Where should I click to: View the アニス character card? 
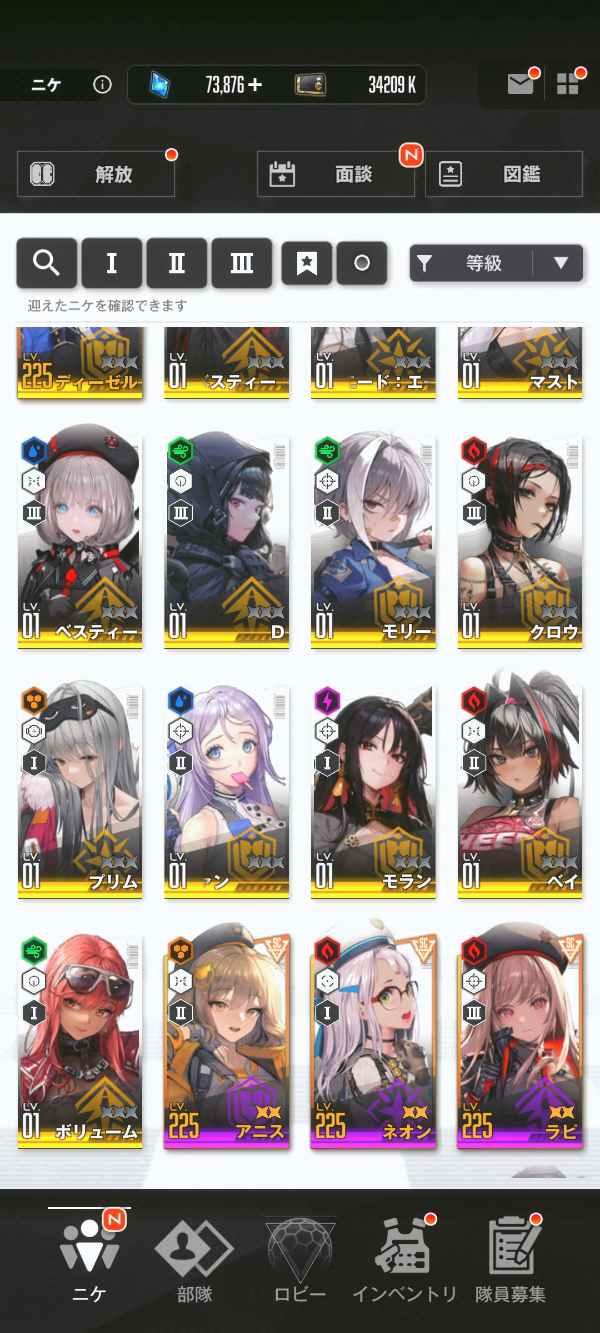(x=226, y=1040)
